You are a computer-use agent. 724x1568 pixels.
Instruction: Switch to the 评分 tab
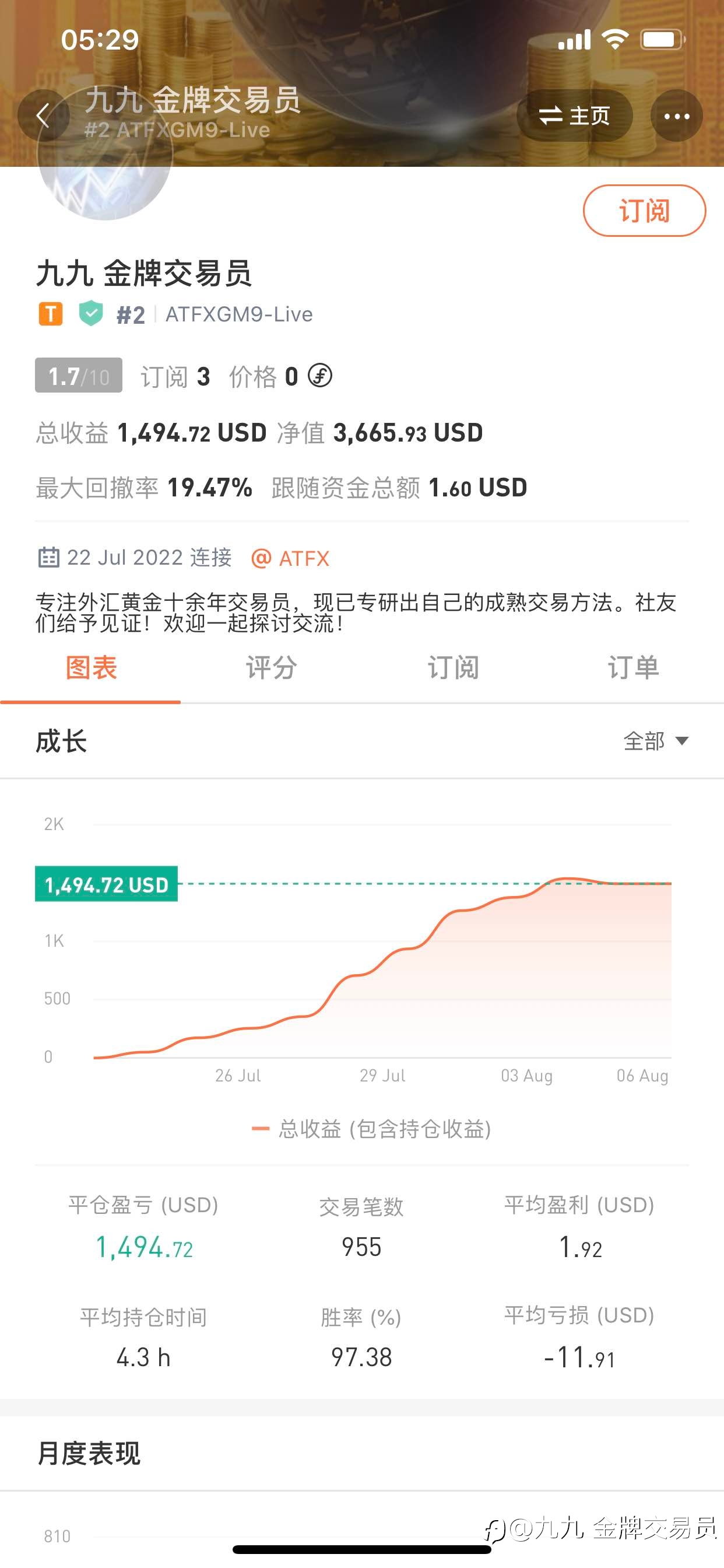[x=271, y=668]
